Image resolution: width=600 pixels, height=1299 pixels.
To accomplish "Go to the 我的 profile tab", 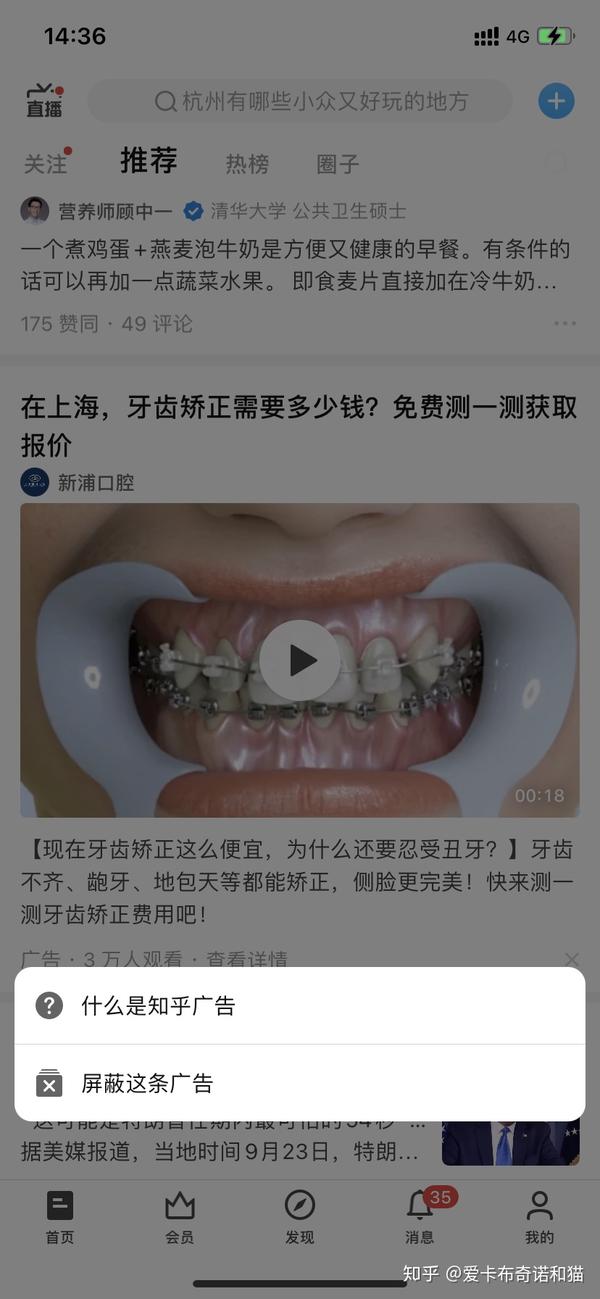I will coord(540,1218).
